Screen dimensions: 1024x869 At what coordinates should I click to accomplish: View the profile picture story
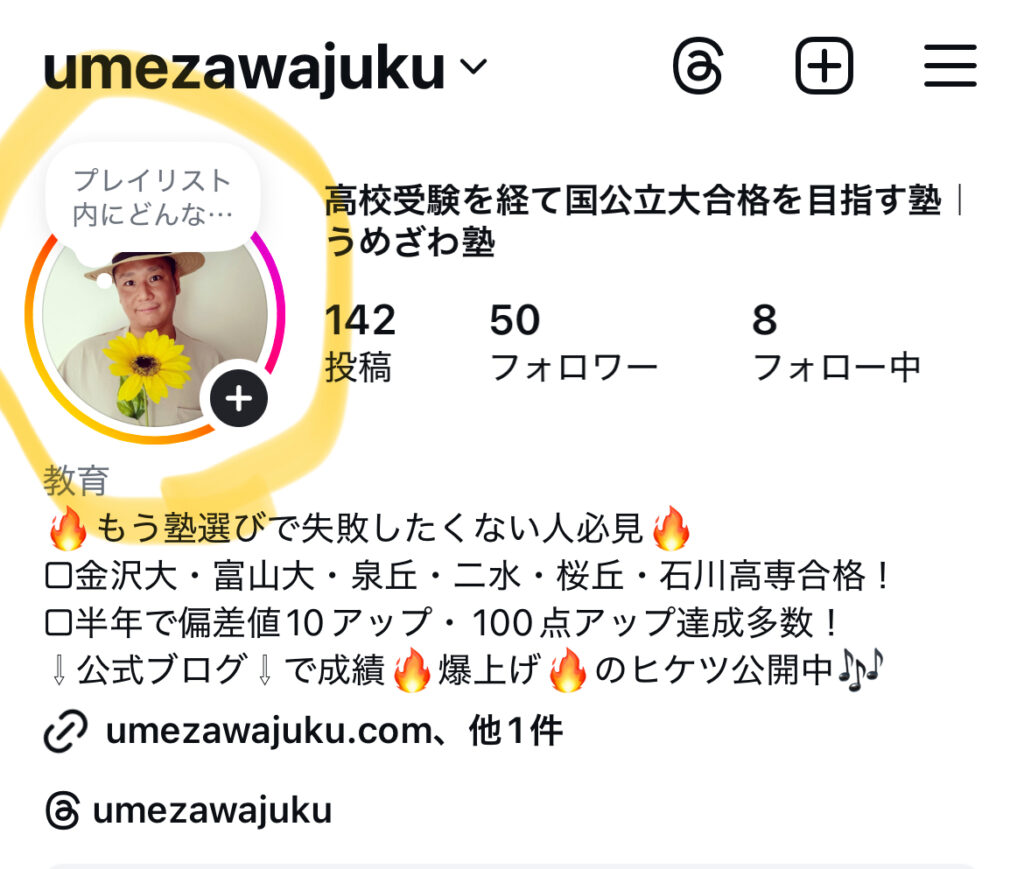click(x=150, y=330)
